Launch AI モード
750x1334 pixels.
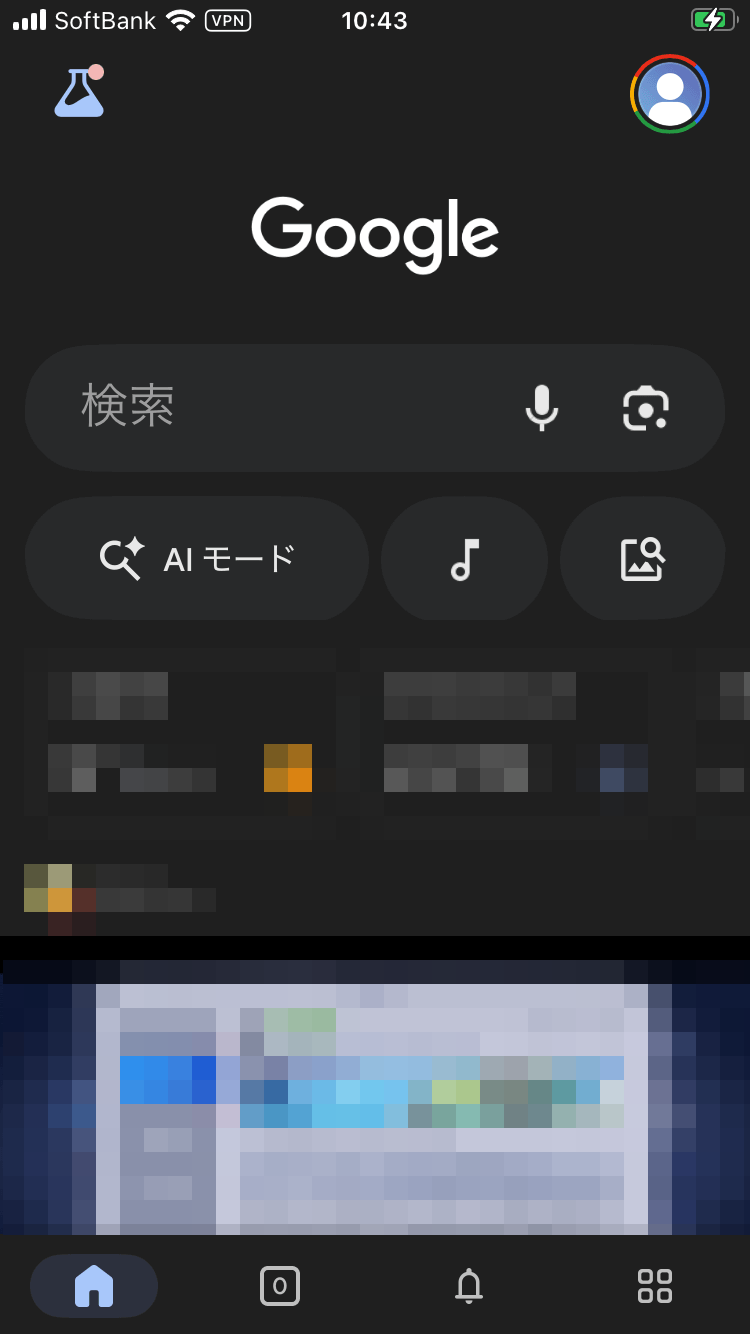(x=197, y=559)
